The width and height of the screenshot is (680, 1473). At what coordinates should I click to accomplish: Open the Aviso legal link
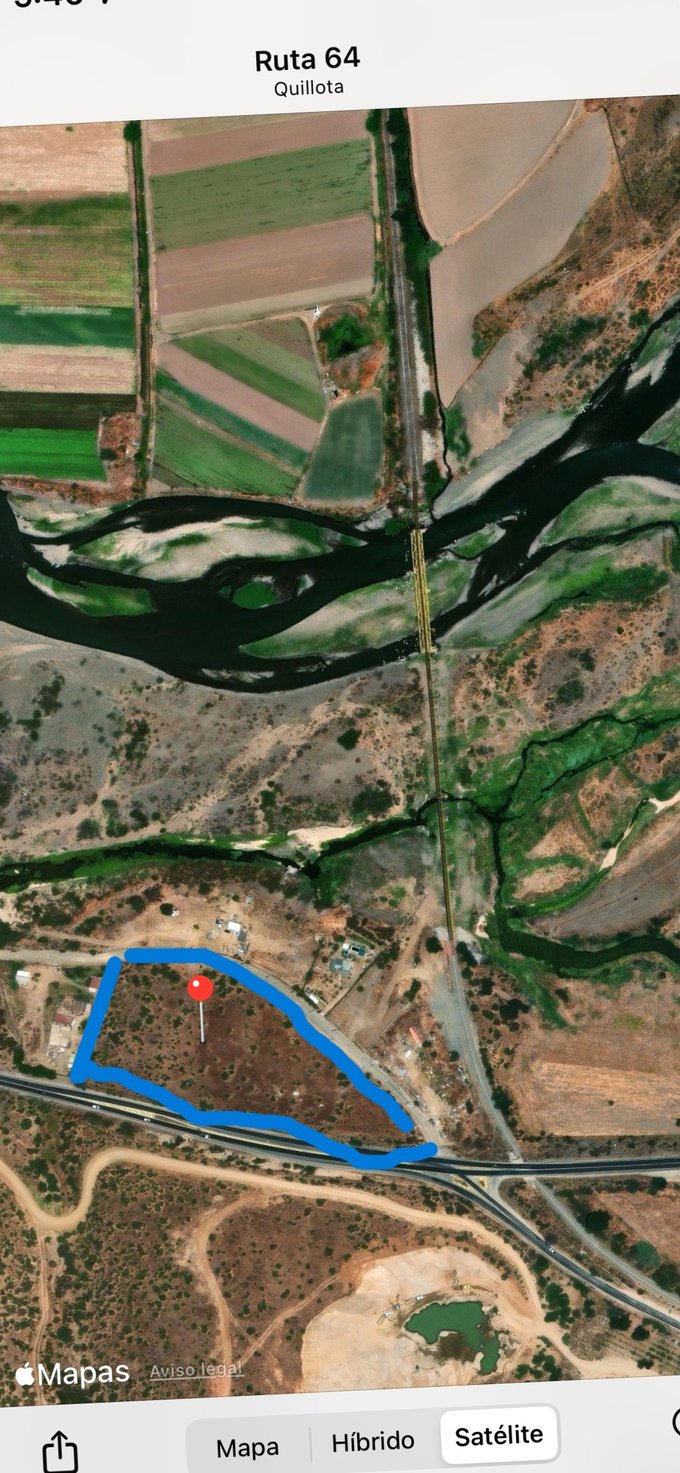[196, 1370]
